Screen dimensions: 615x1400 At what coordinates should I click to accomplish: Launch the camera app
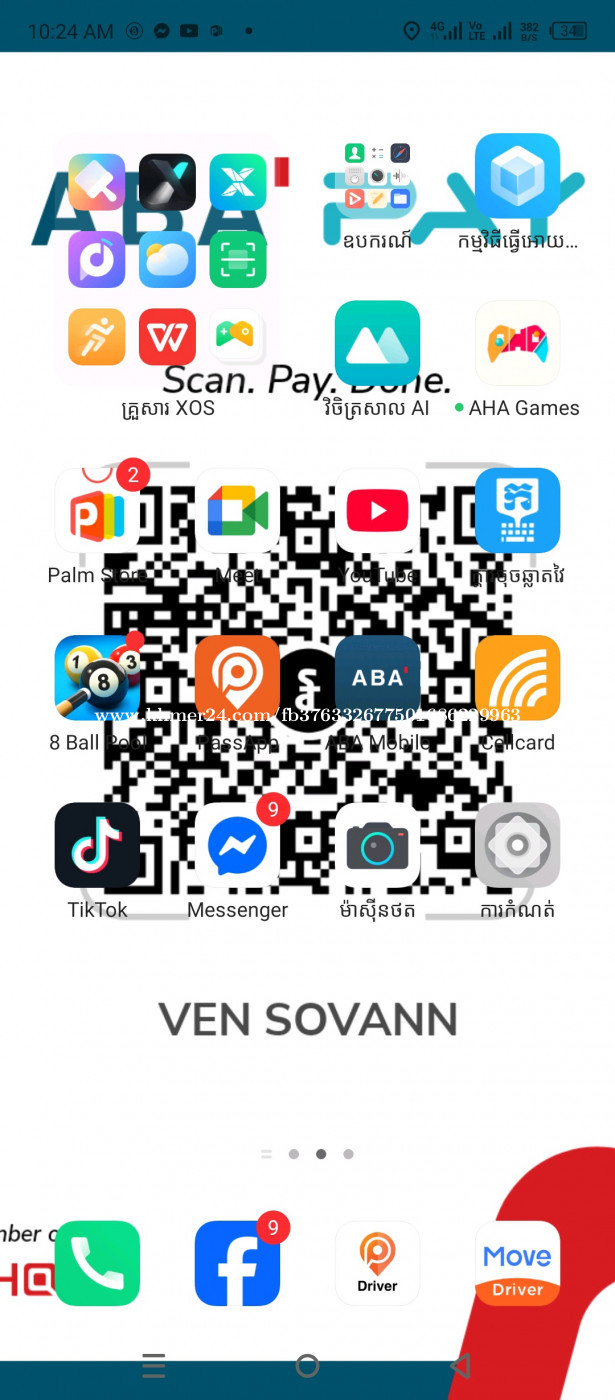pyautogui.click(x=377, y=845)
